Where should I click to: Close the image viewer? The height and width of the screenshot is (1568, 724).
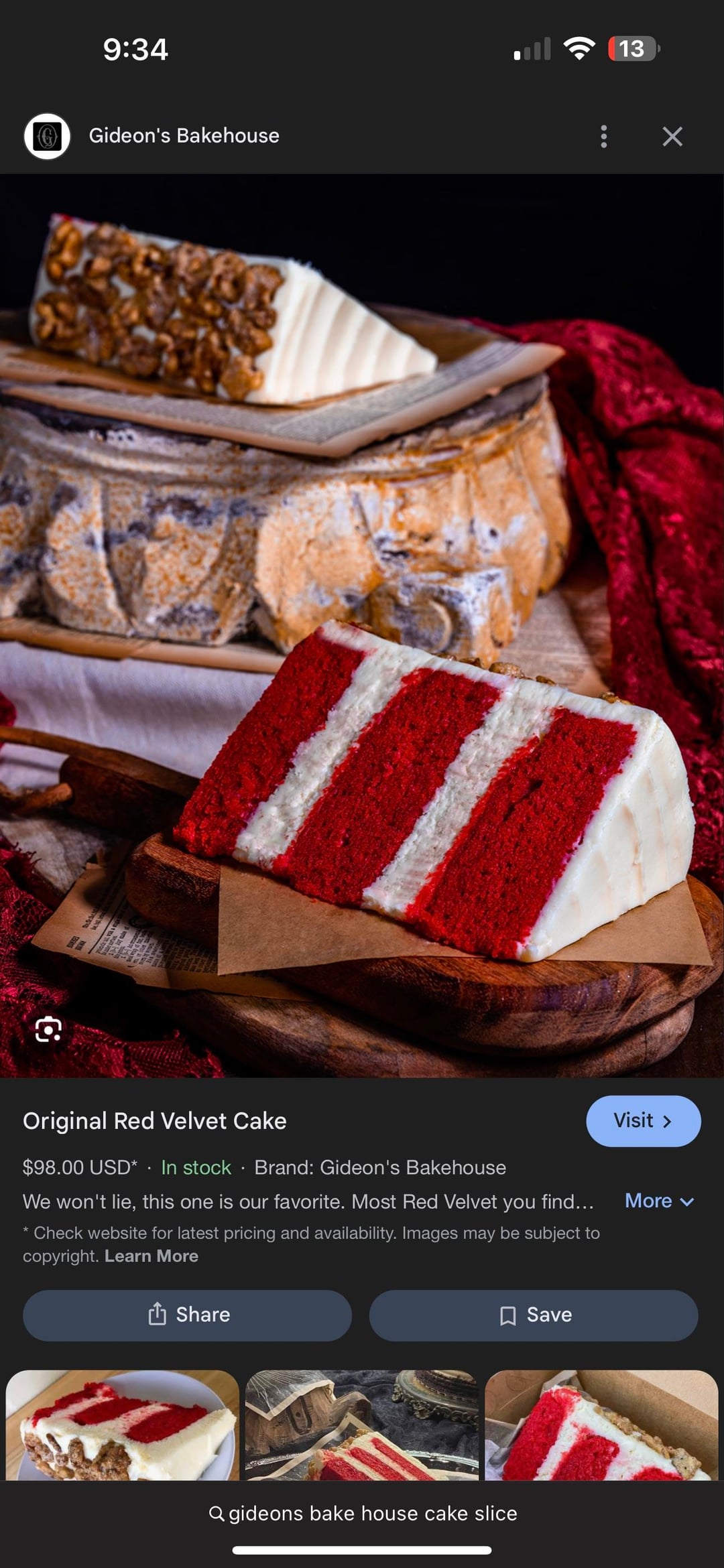point(672,136)
